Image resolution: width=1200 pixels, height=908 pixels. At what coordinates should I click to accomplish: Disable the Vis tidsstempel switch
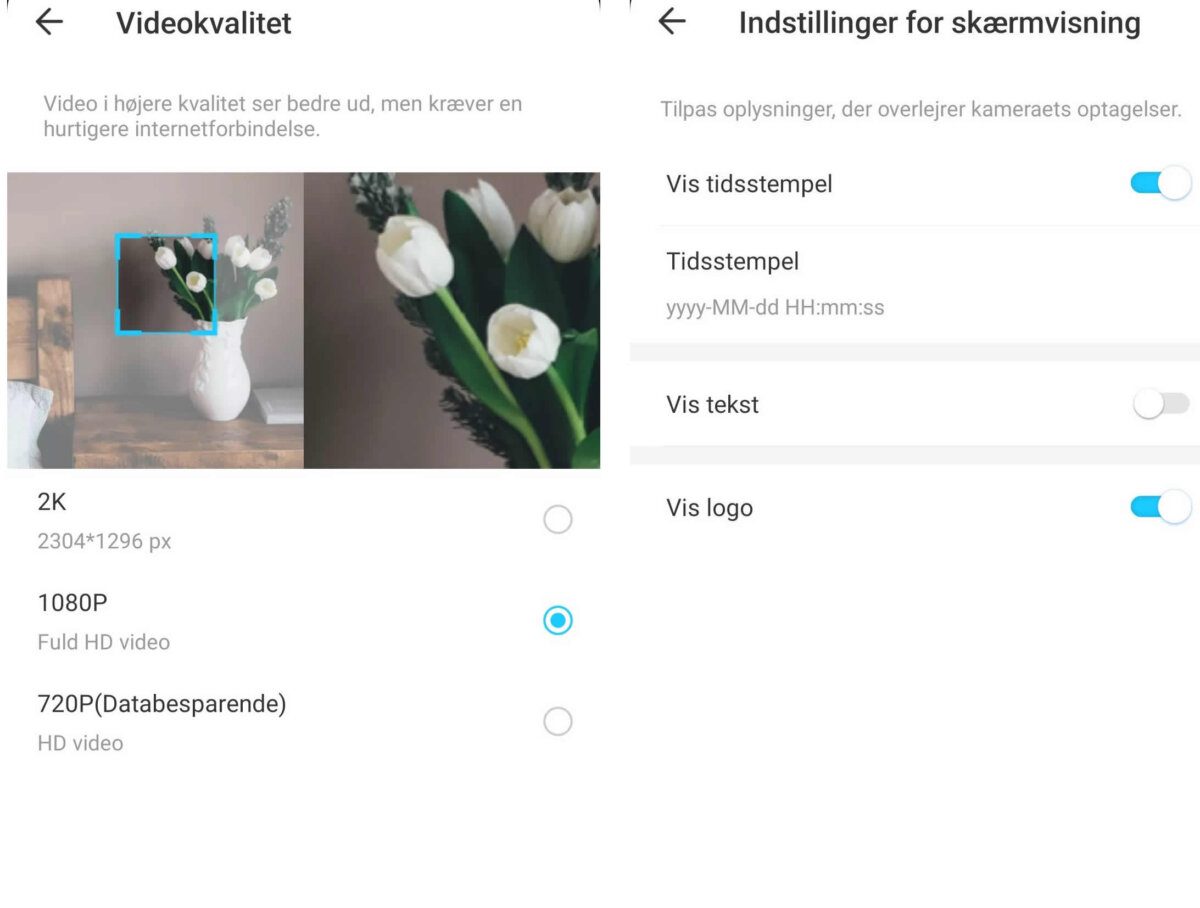click(1160, 184)
